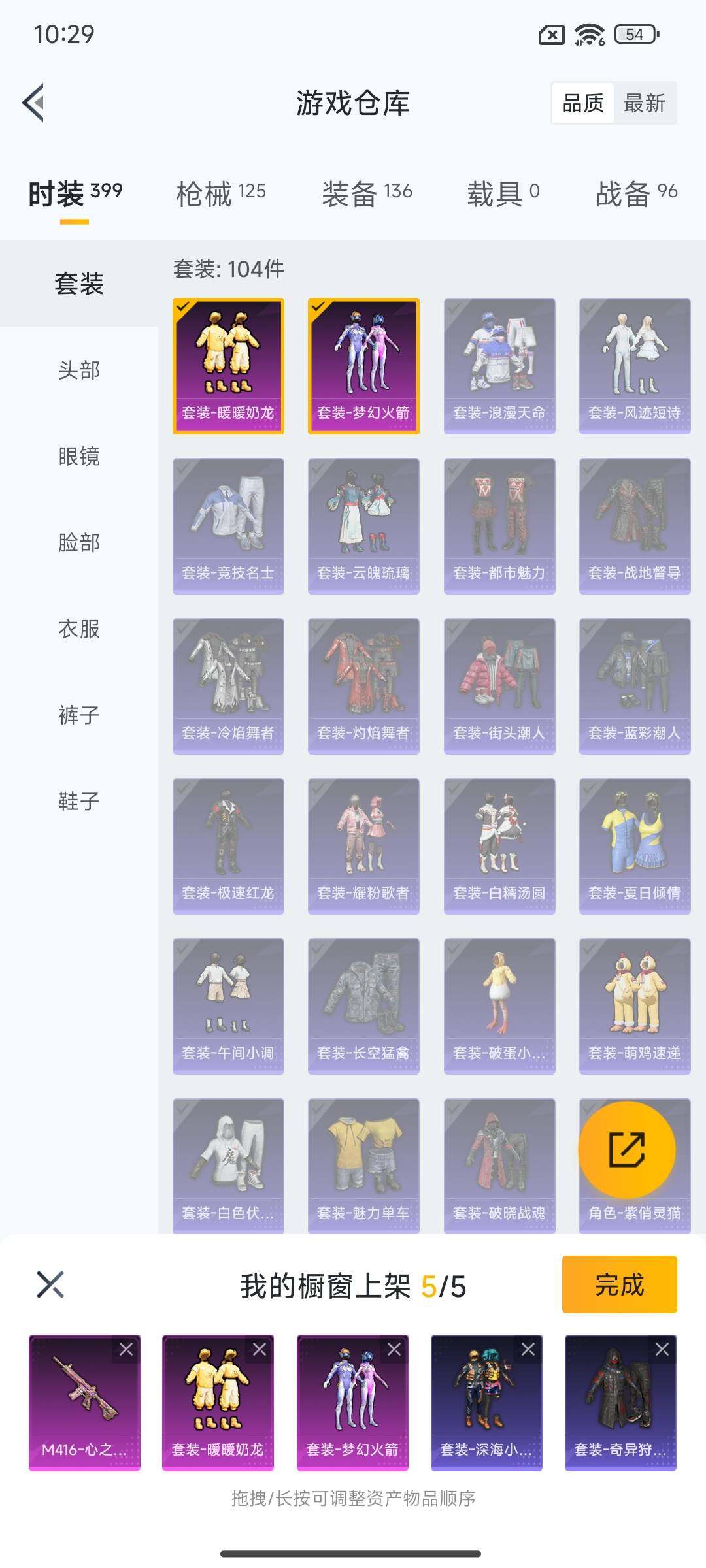Remove M416-心之 from showcase
The height and width of the screenshot is (1568, 706).
(126, 1349)
